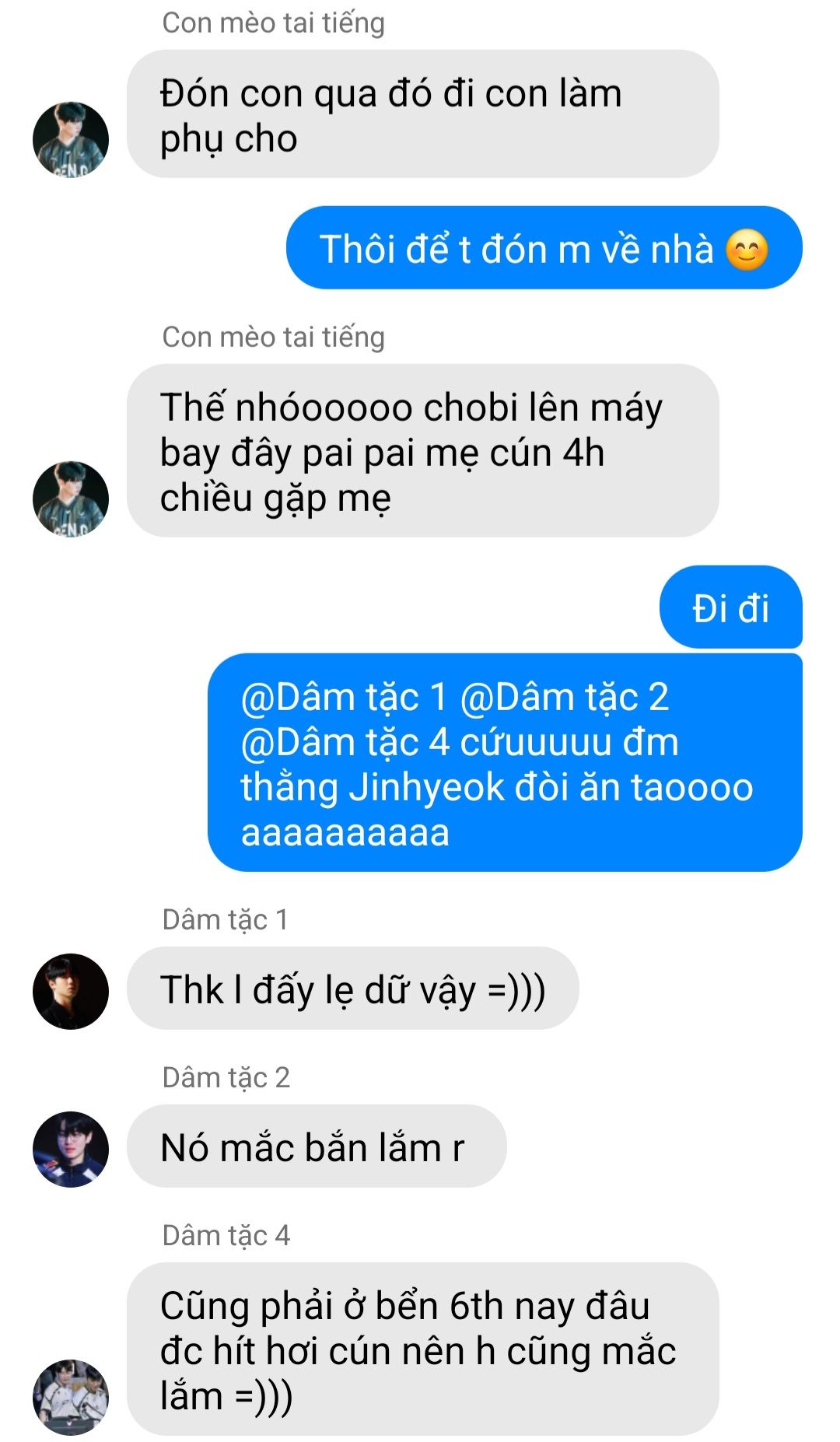Tap avatar beside "Đón con qua đó" message

pos(71,139)
